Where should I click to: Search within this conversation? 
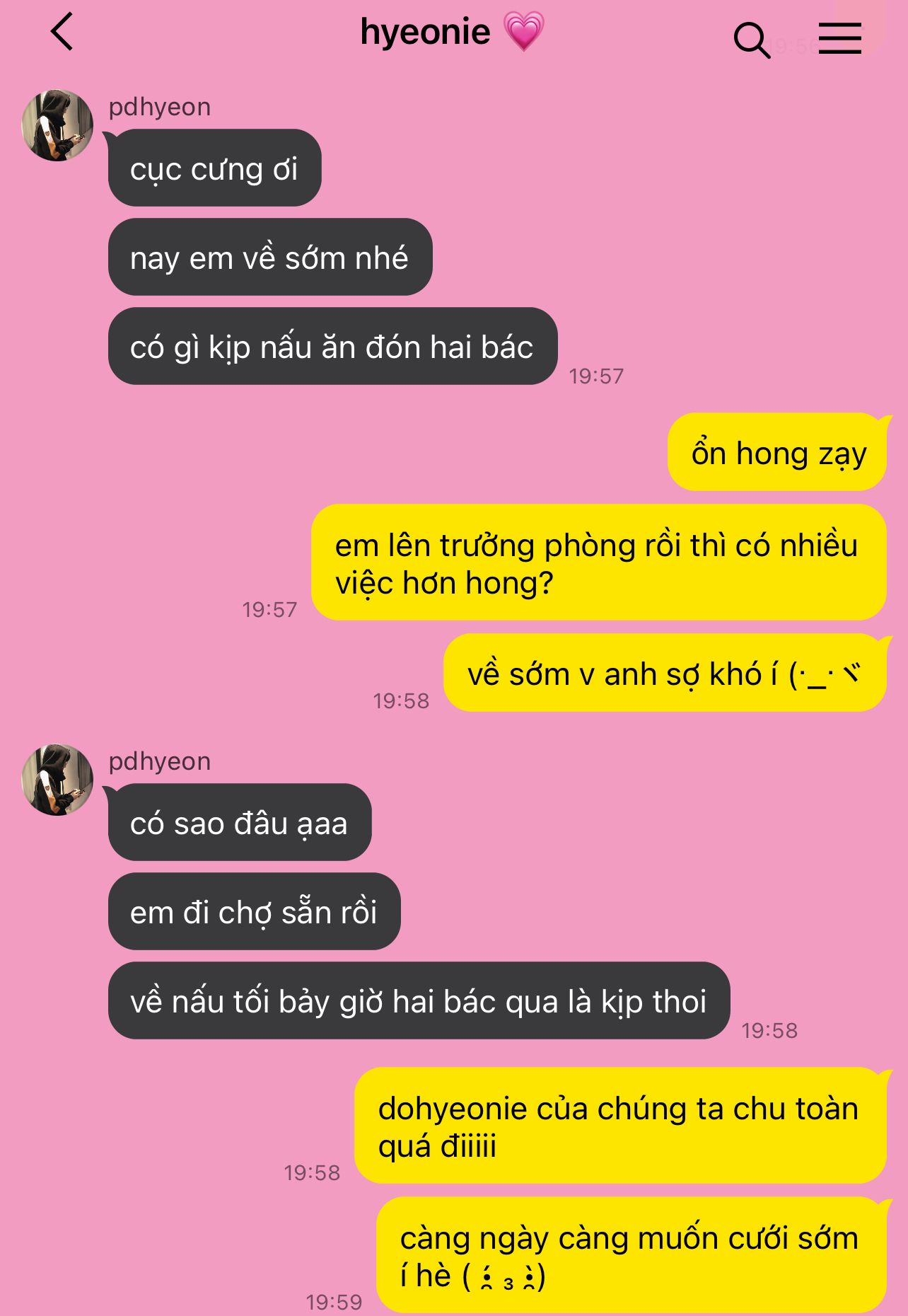click(751, 40)
